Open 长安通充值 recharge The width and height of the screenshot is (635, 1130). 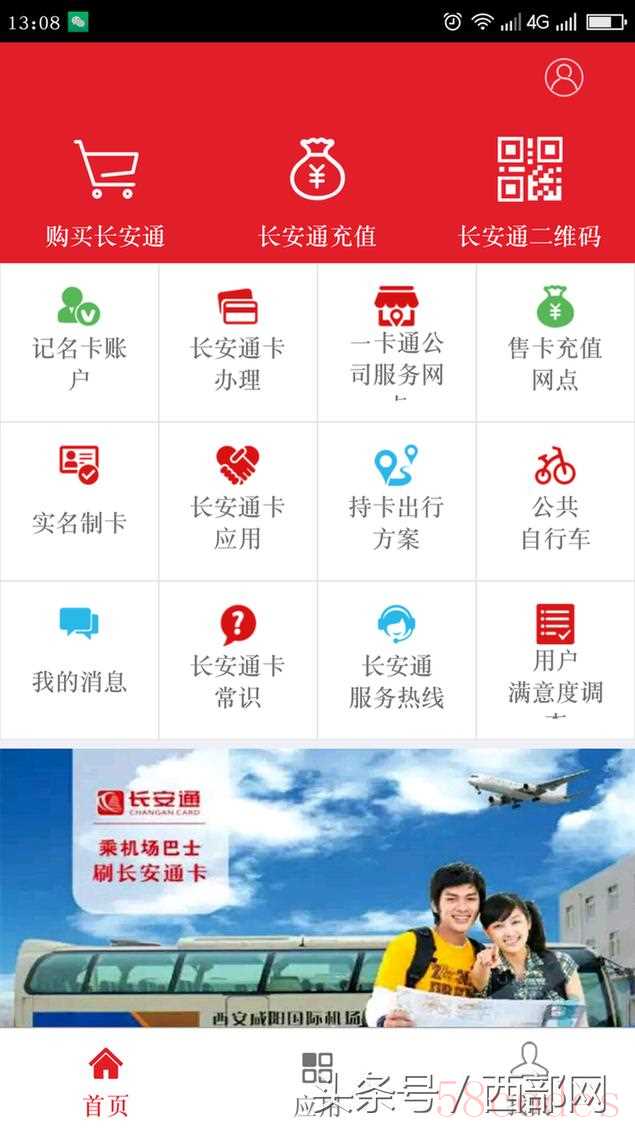point(317,192)
